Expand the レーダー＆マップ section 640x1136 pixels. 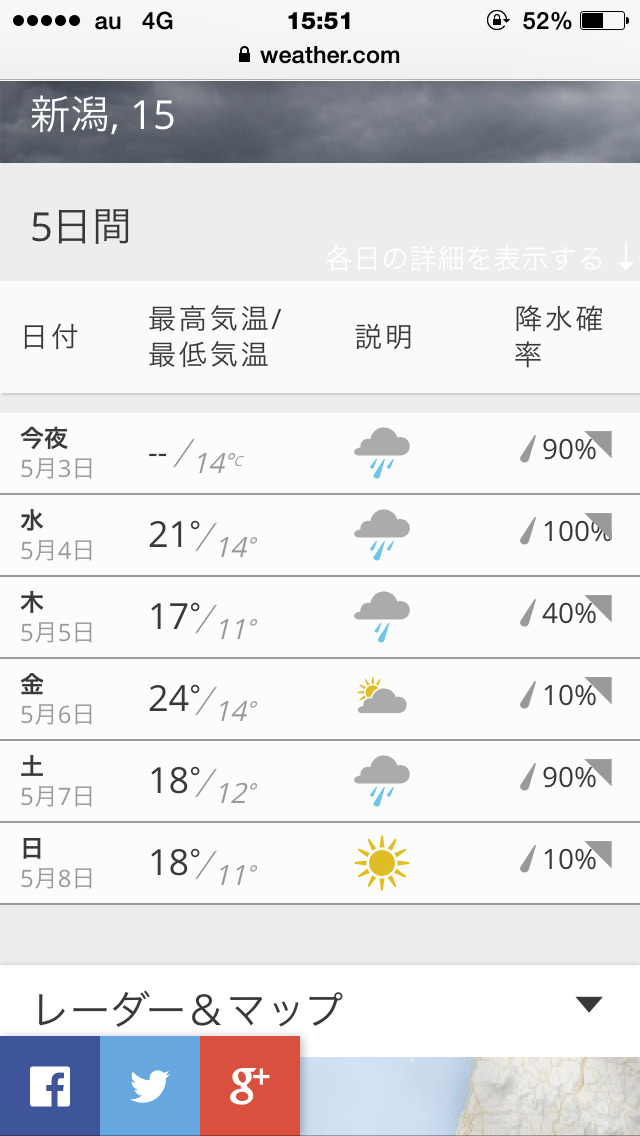pyautogui.click(x=320, y=1008)
